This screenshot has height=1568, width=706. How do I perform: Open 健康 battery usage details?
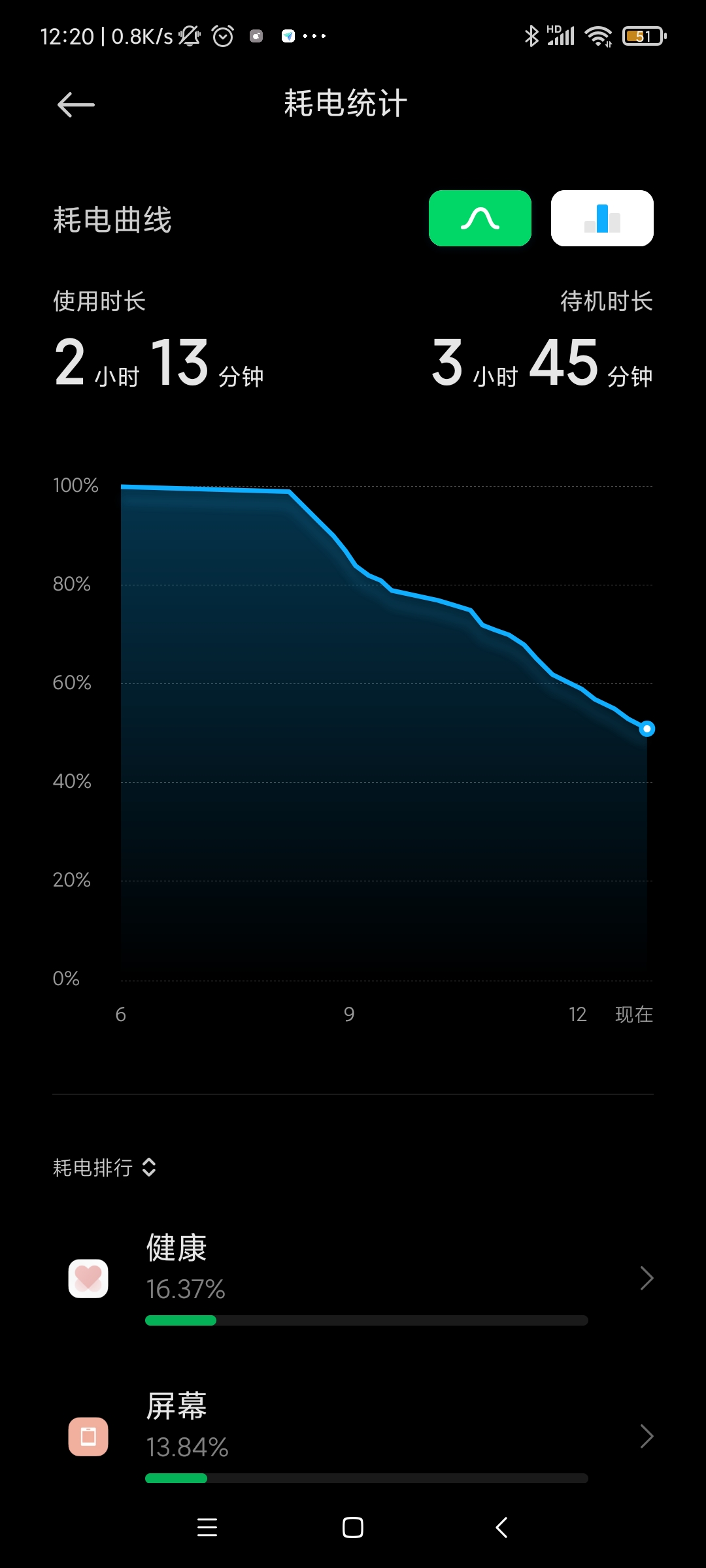353,1279
